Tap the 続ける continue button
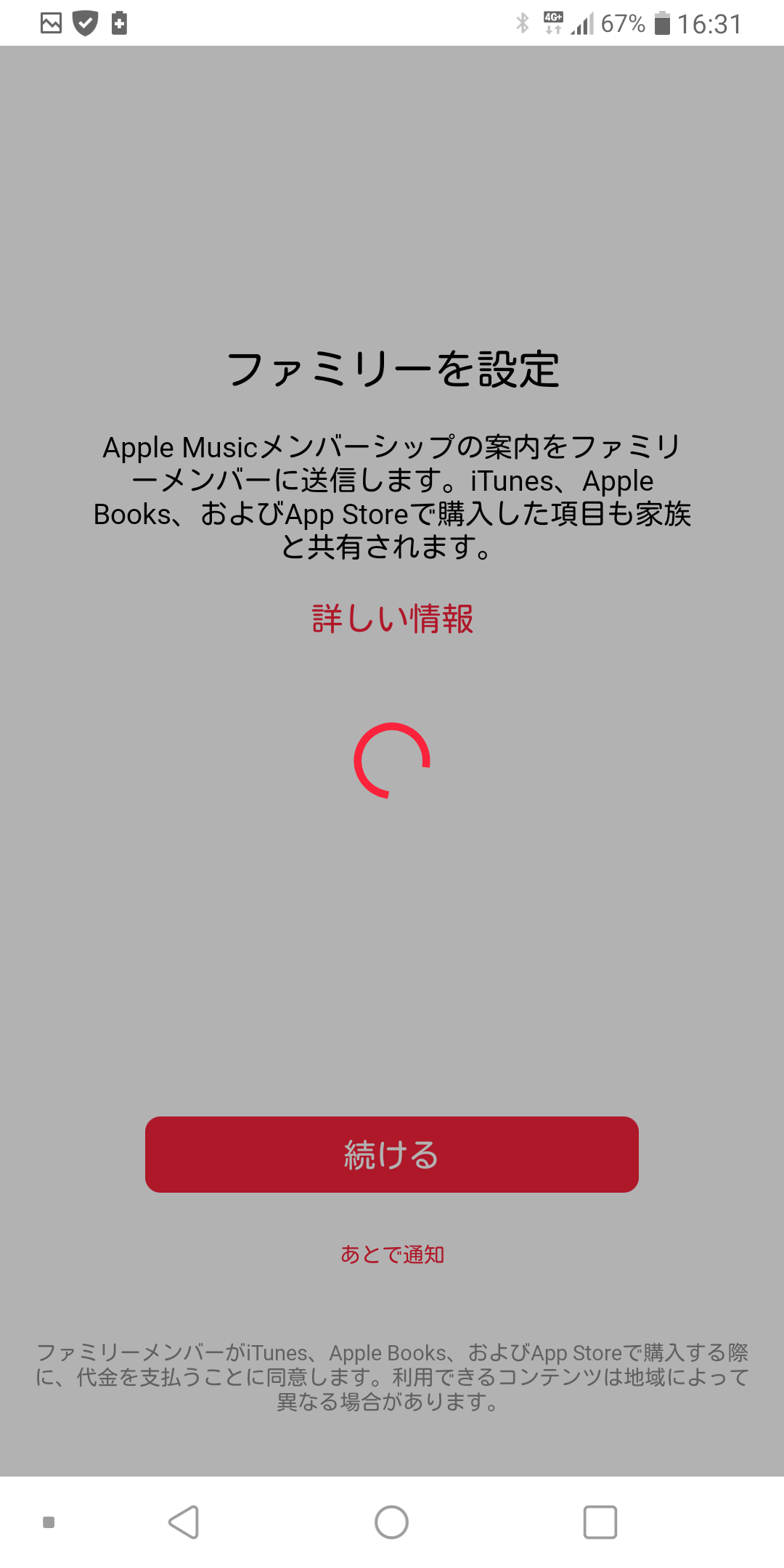 coord(392,1154)
